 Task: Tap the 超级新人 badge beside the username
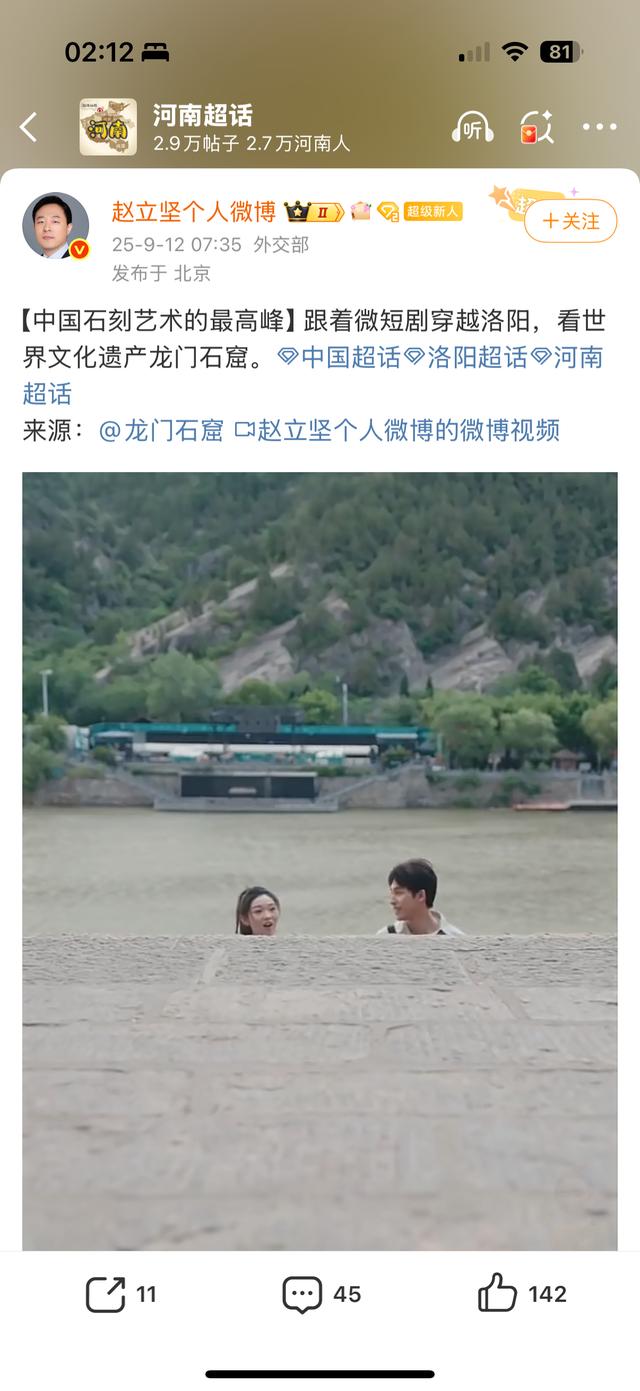coord(433,211)
